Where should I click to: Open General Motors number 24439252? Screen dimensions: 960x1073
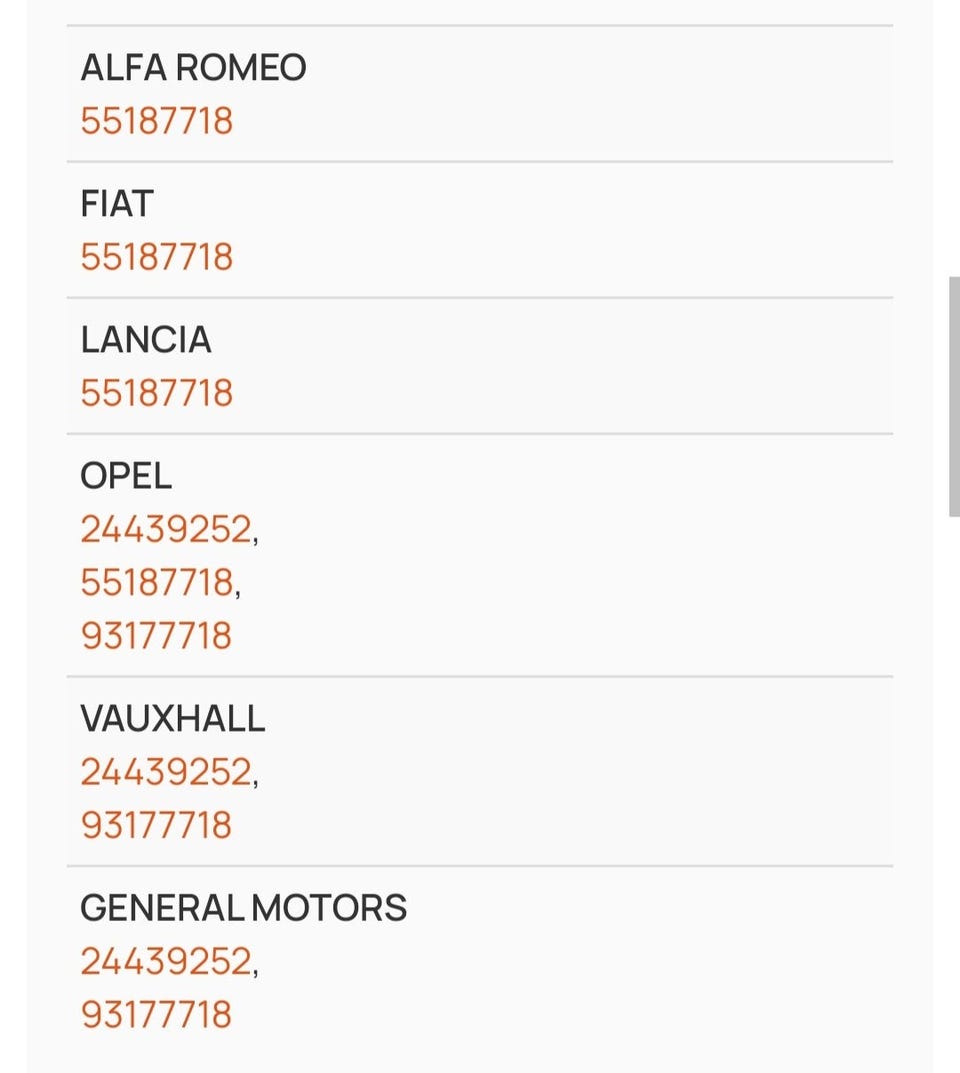coord(166,961)
